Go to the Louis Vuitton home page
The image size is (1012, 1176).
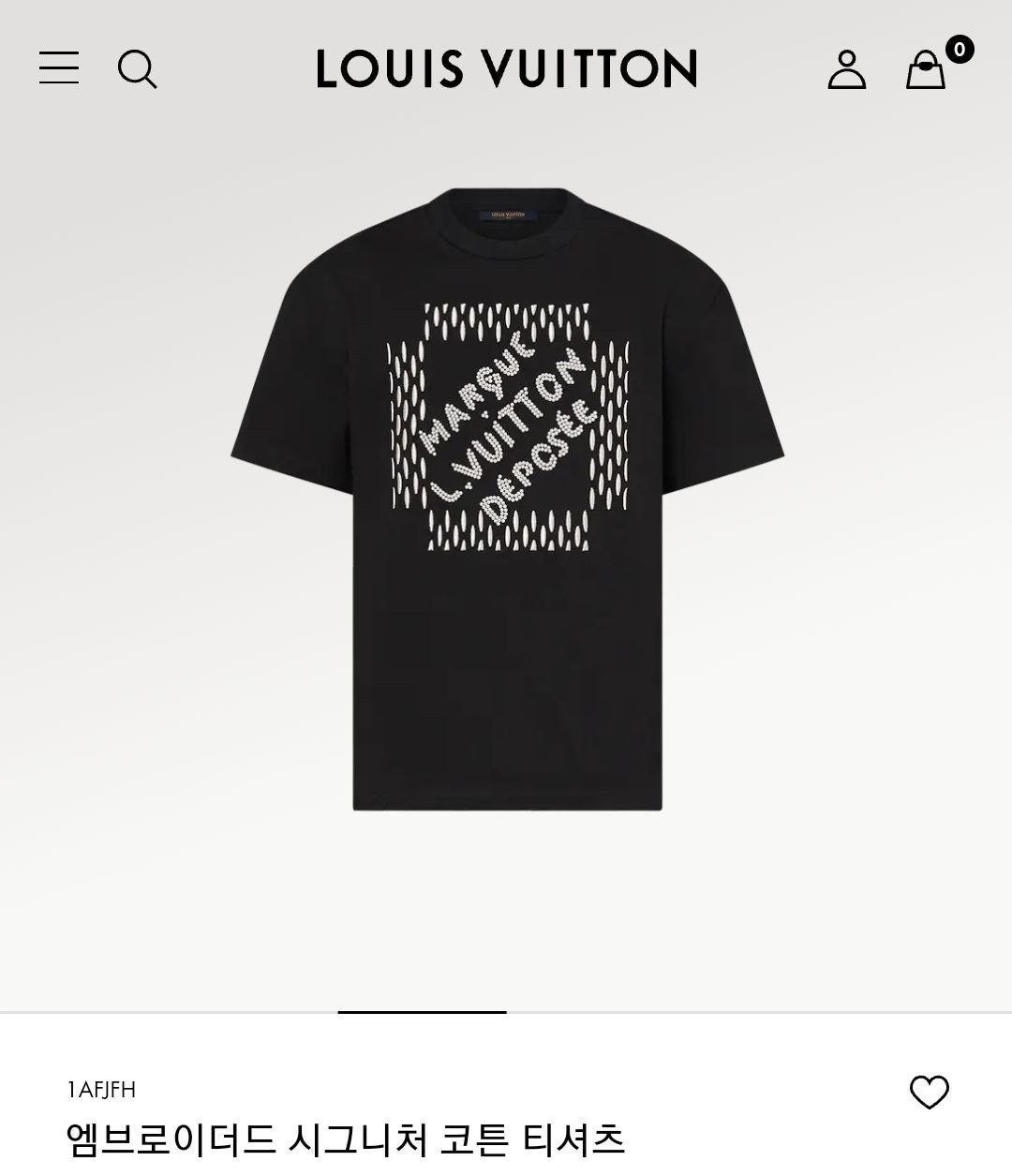(x=506, y=68)
